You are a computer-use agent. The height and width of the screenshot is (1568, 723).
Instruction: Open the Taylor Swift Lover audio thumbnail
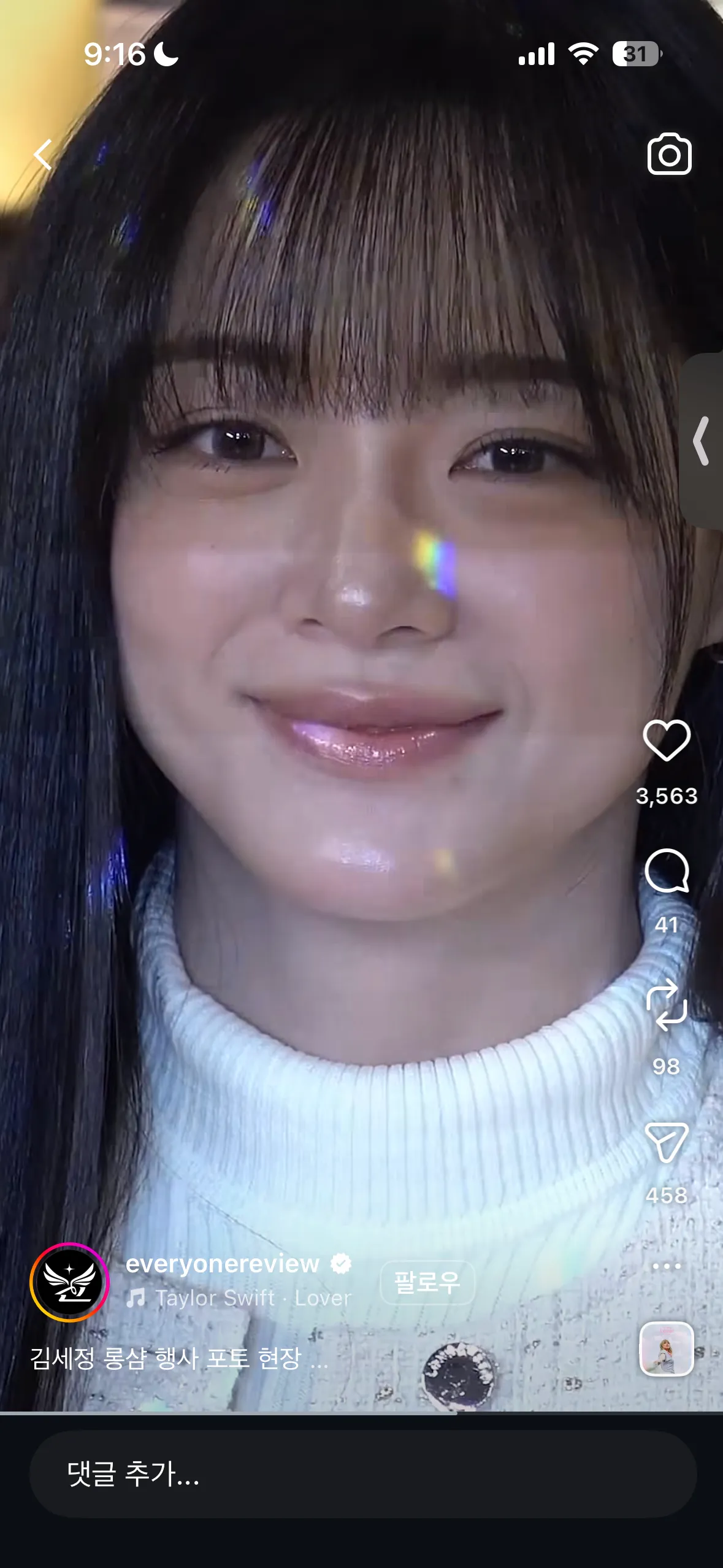click(x=667, y=1348)
